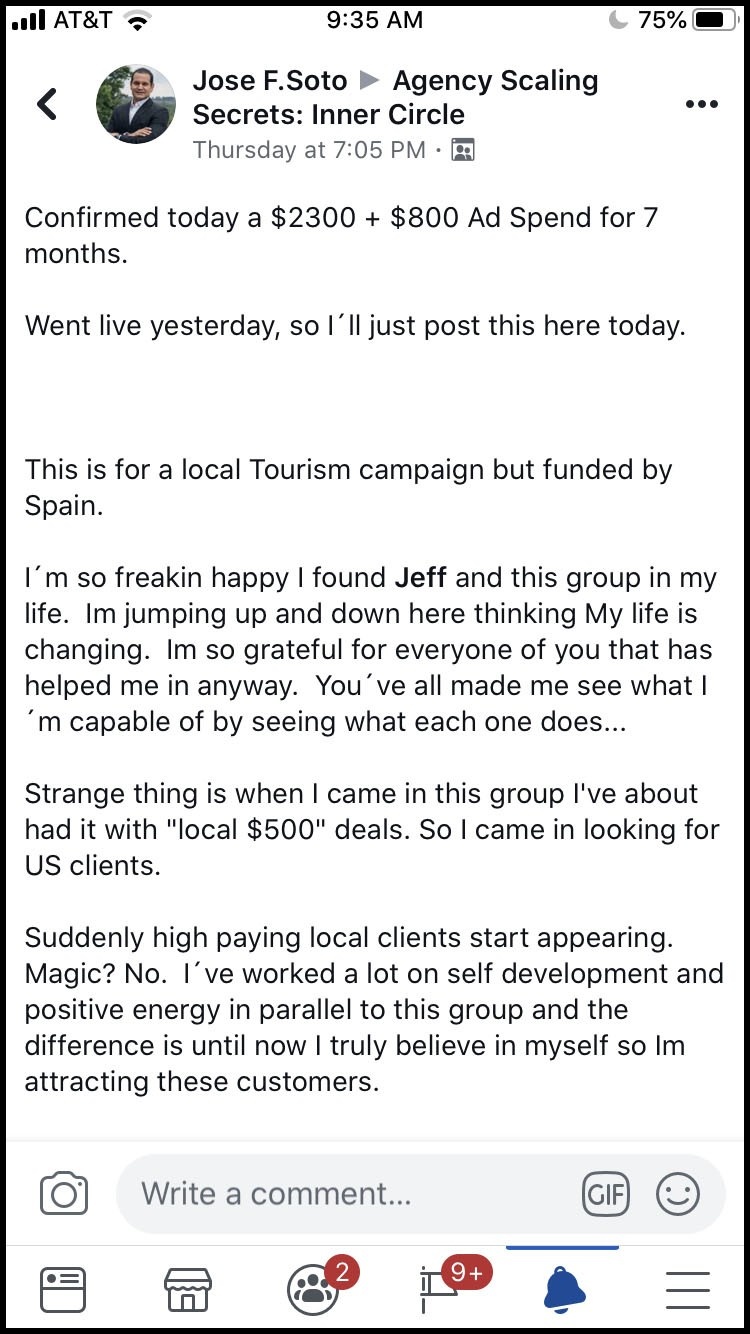Add a GIF to the comment
The height and width of the screenshot is (1334, 750).
[x=605, y=1193]
